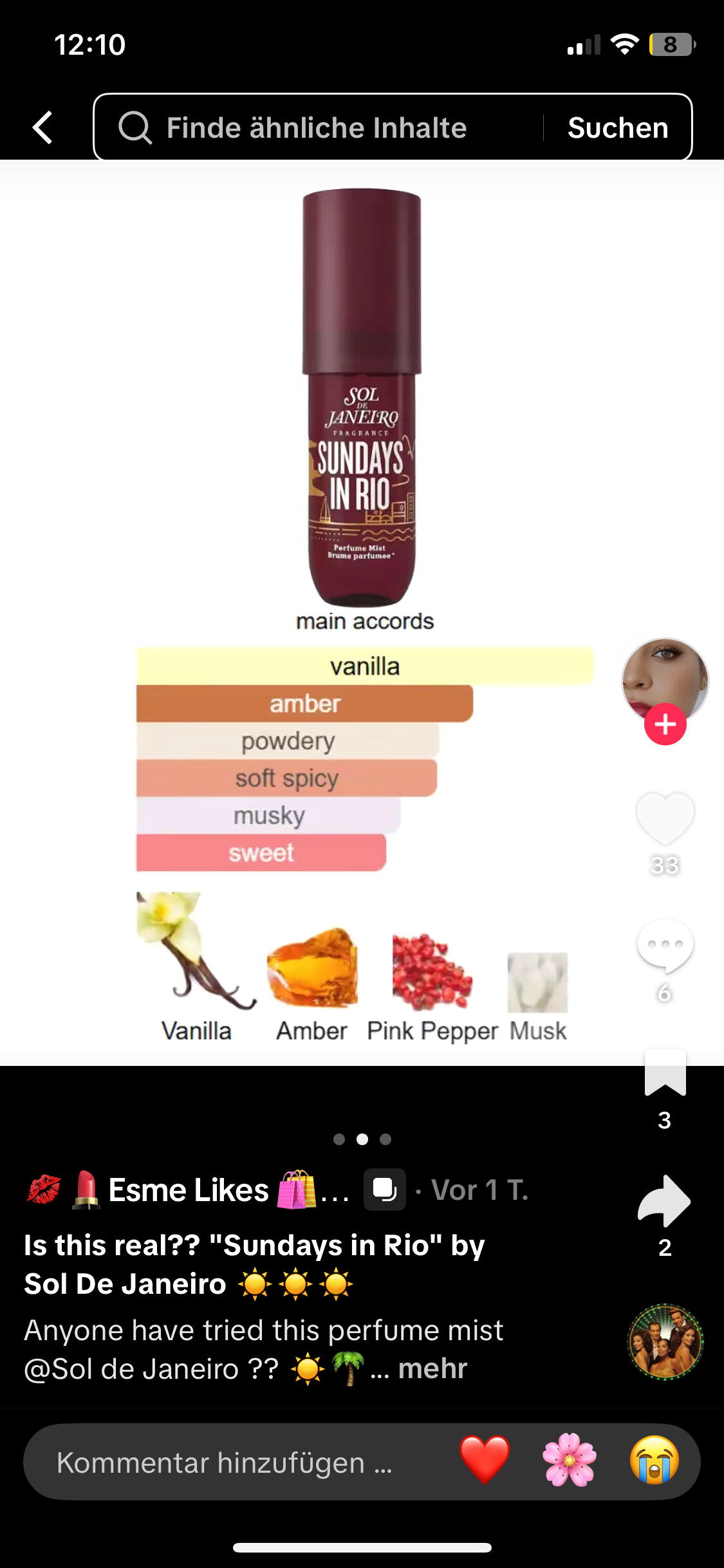
Task: Send the crying face emoji reaction
Action: [x=654, y=1461]
